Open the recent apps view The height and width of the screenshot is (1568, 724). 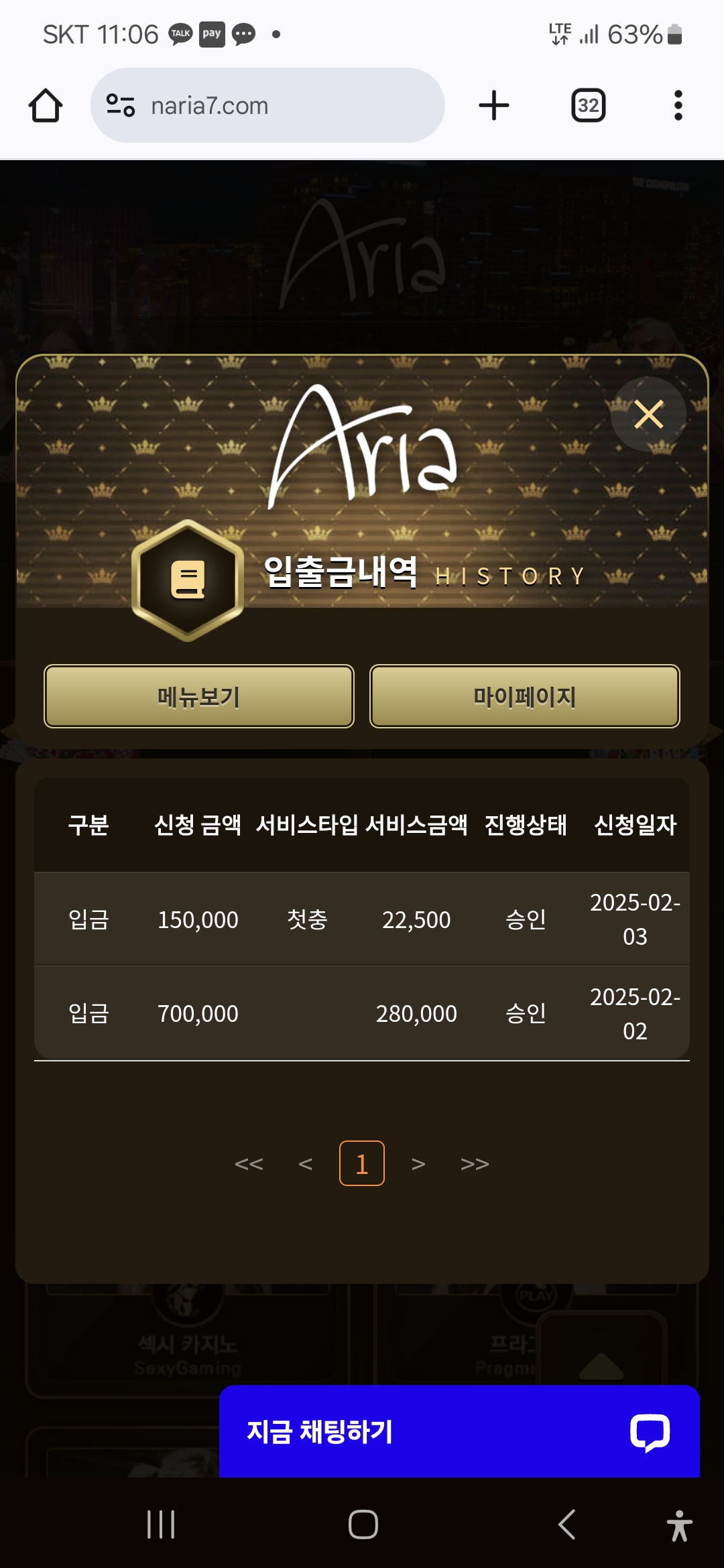(161, 1524)
